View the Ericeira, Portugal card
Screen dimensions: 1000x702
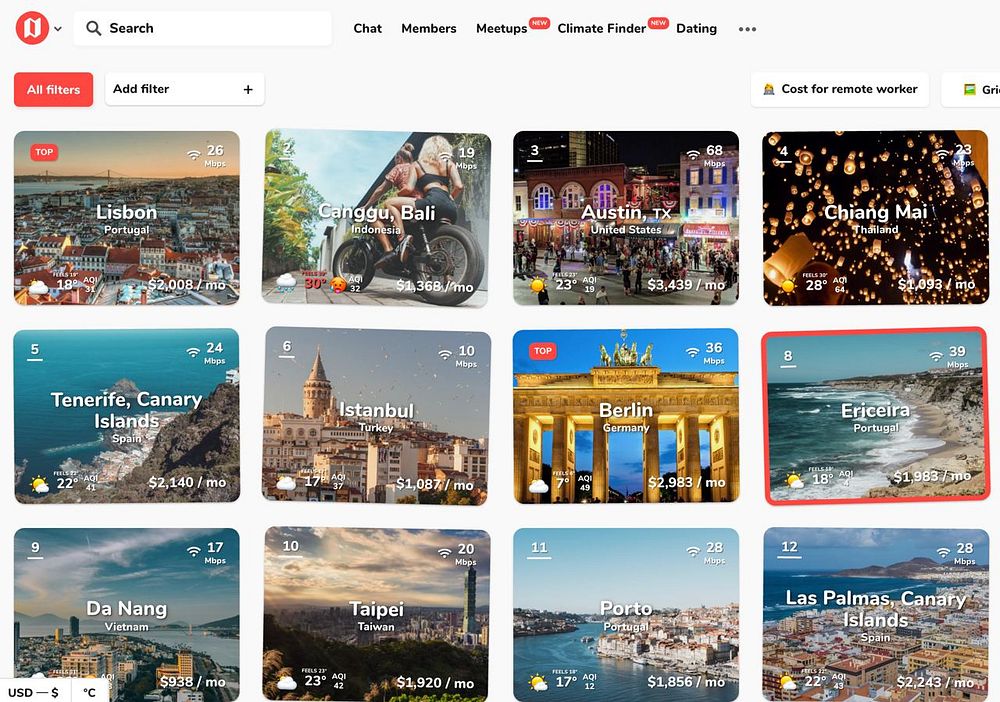click(x=875, y=415)
